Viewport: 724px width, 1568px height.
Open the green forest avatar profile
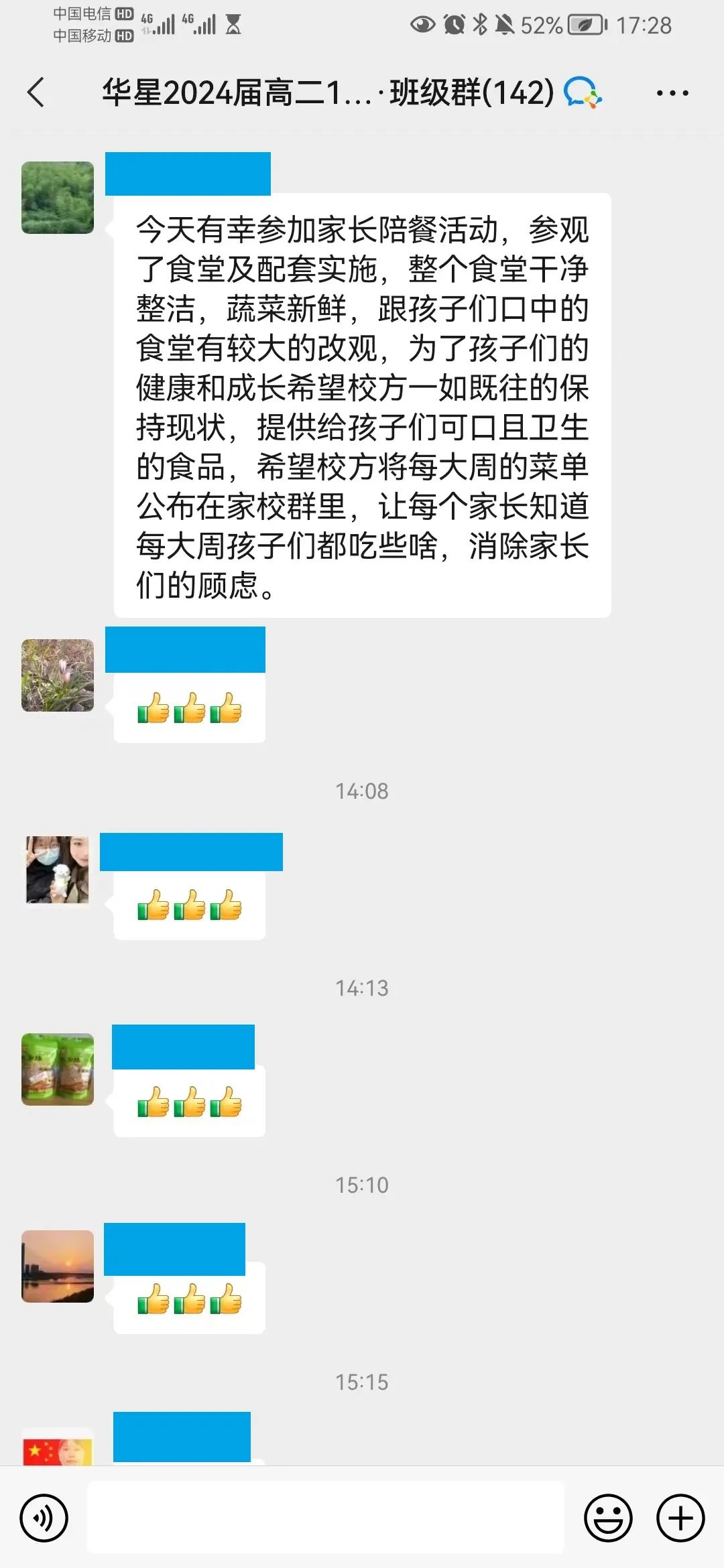58,198
